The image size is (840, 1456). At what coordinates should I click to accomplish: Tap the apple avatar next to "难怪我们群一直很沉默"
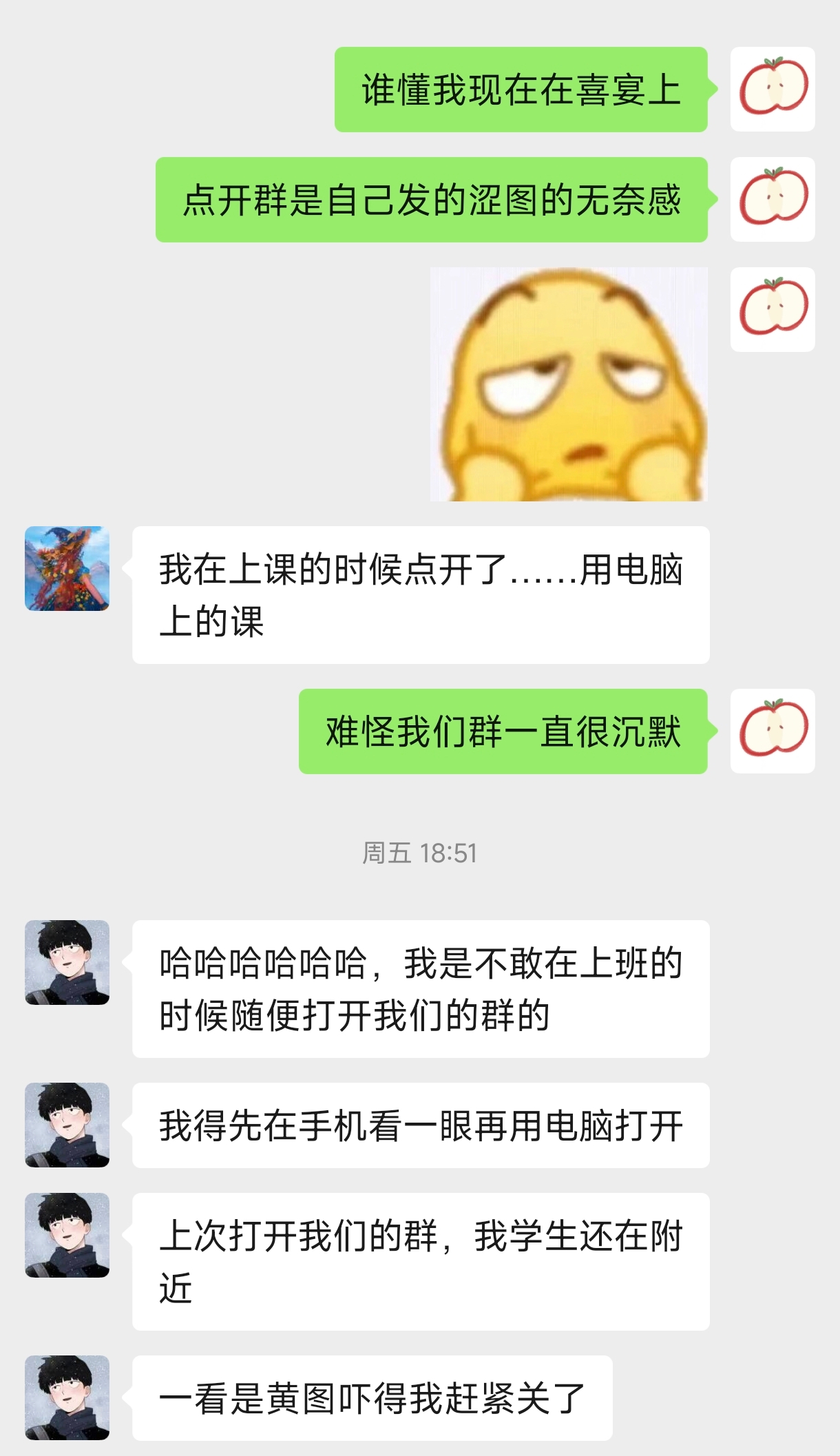tap(773, 731)
